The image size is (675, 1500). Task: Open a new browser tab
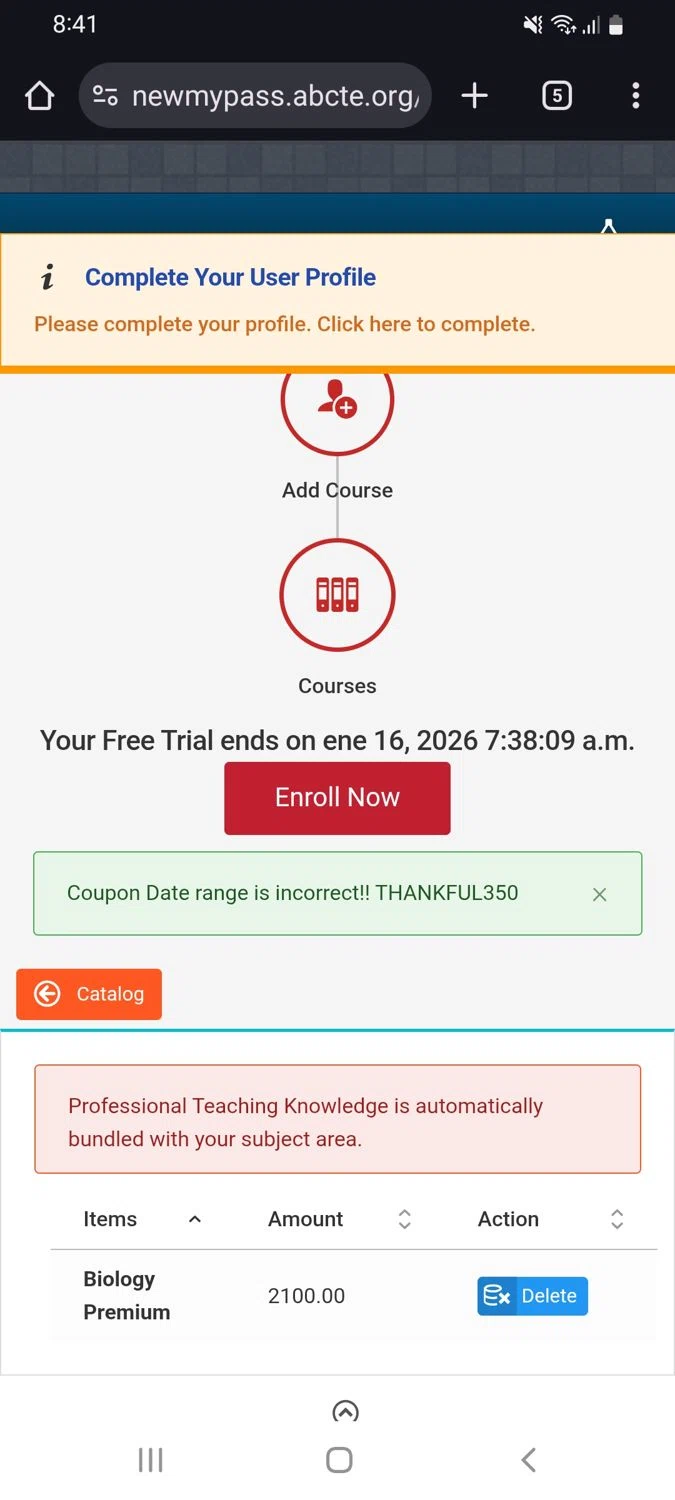tap(474, 96)
